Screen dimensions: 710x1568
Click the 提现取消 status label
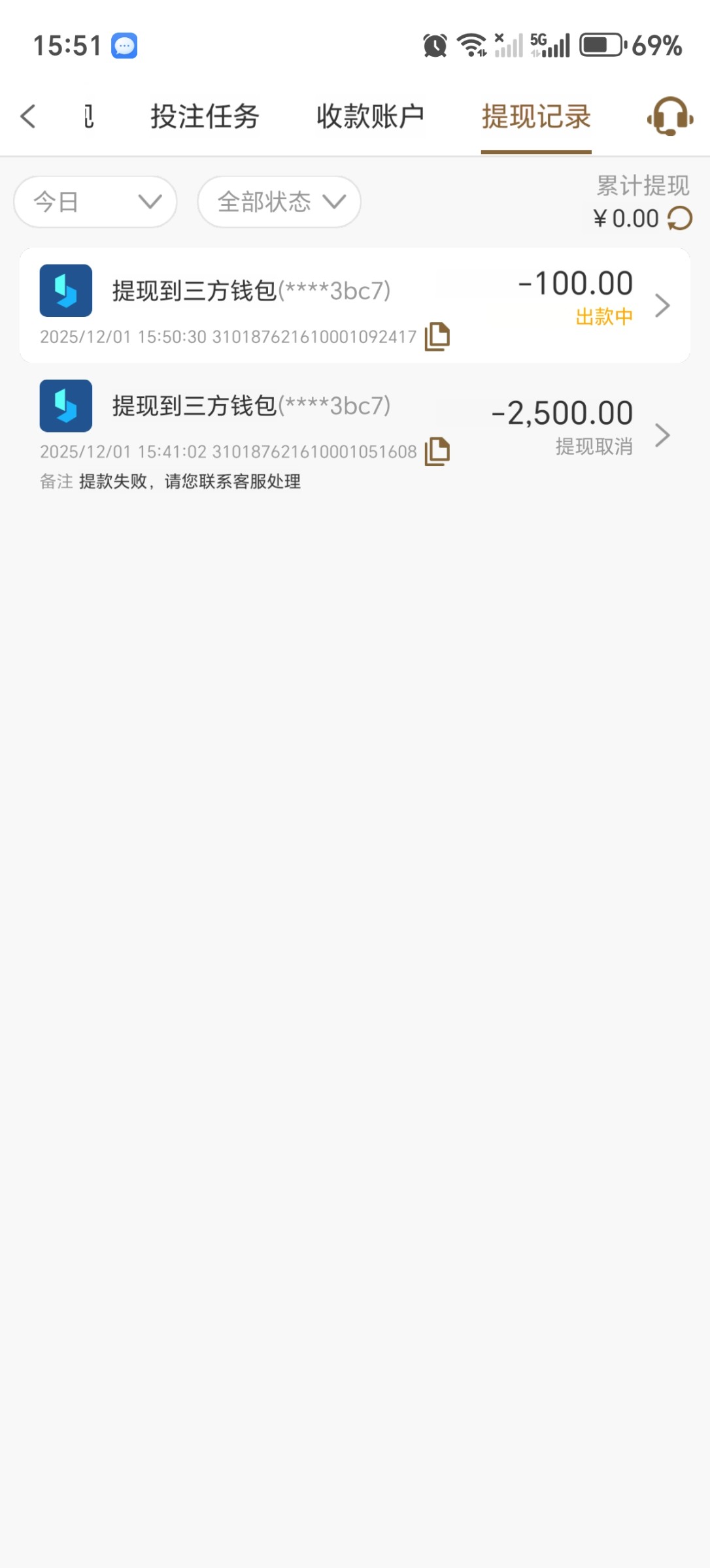pyautogui.click(x=593, y=447)
